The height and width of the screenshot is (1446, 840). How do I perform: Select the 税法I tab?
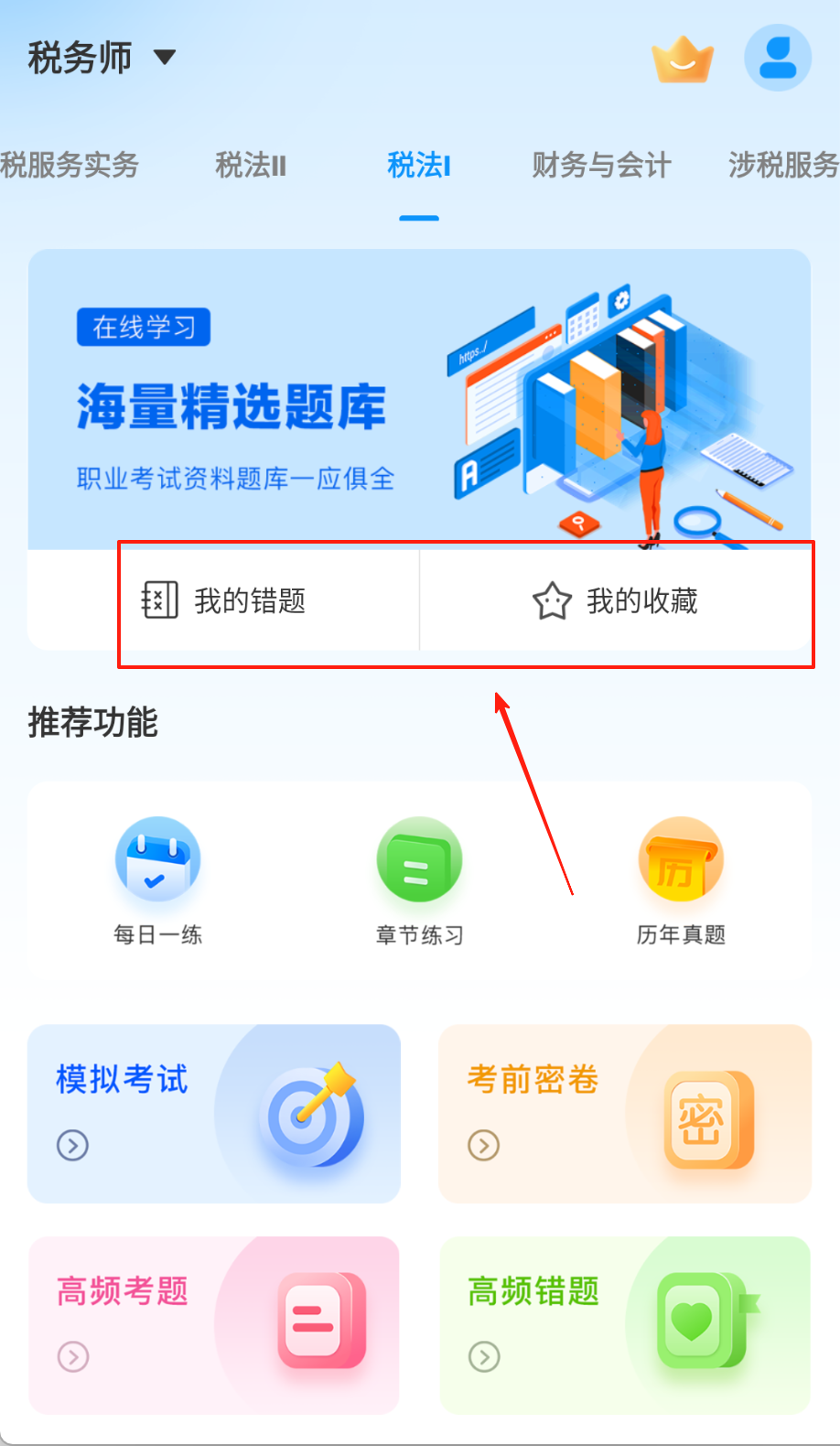pos(419,166)
